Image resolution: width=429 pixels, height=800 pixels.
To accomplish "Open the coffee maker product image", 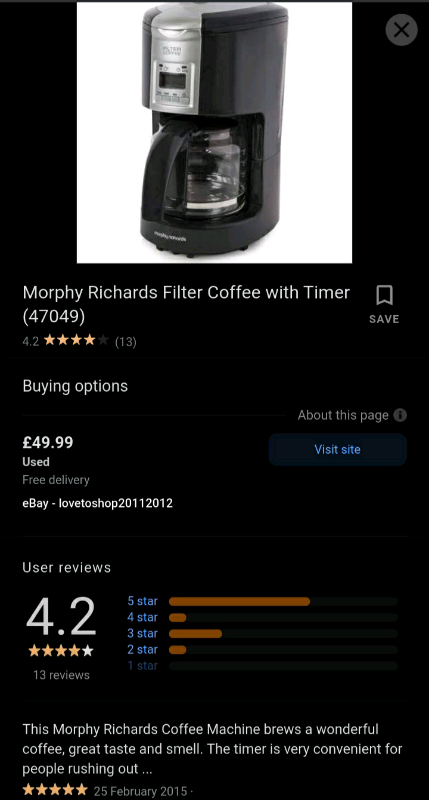I will 214,133.
